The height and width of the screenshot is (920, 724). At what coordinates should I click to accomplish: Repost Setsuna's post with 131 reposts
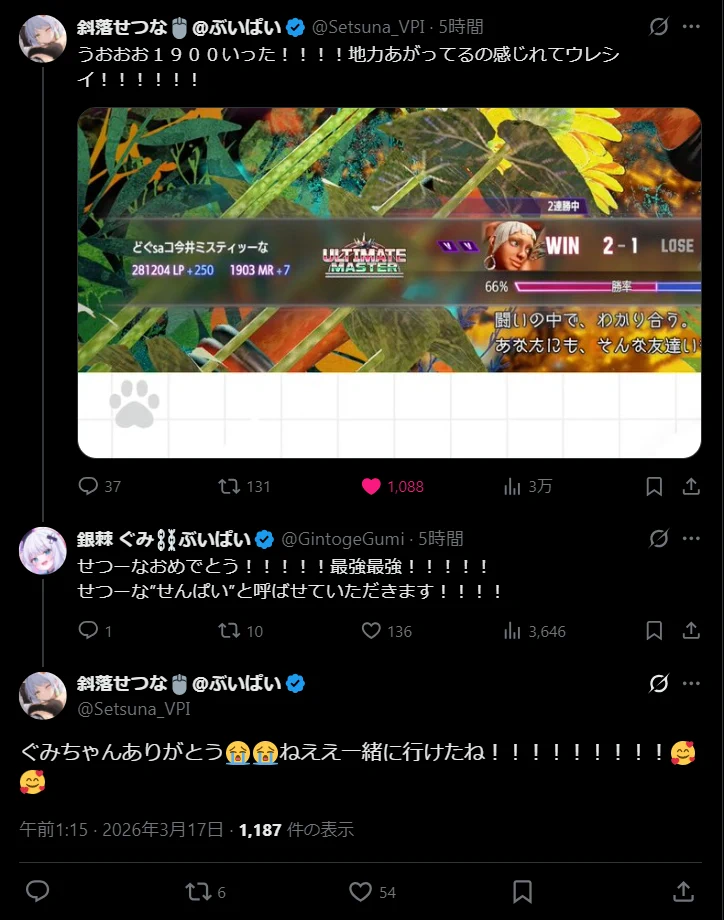(229, 486)
